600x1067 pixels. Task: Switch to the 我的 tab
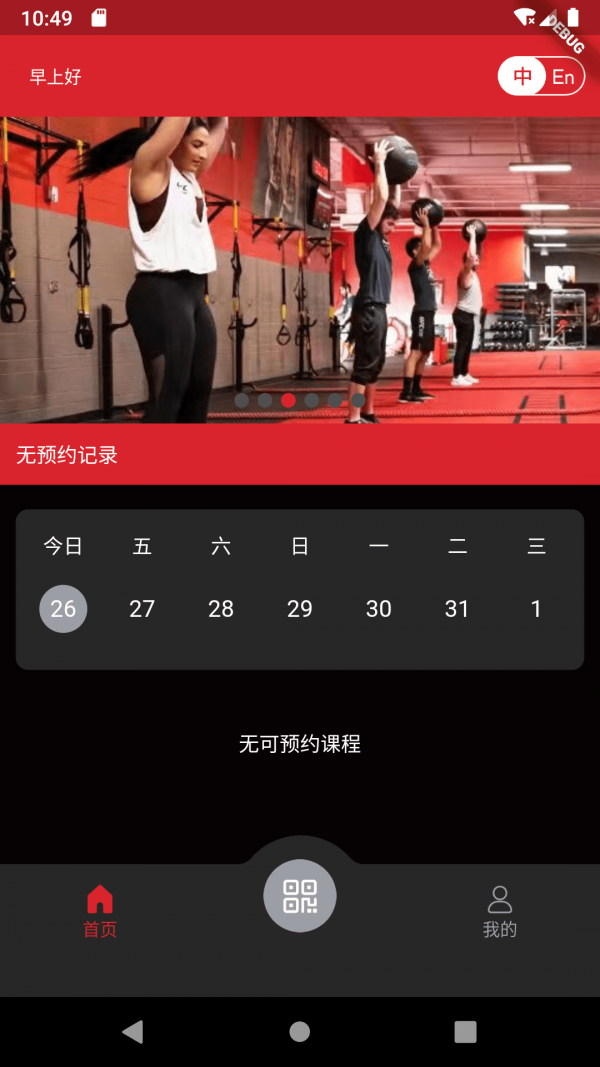499,911
